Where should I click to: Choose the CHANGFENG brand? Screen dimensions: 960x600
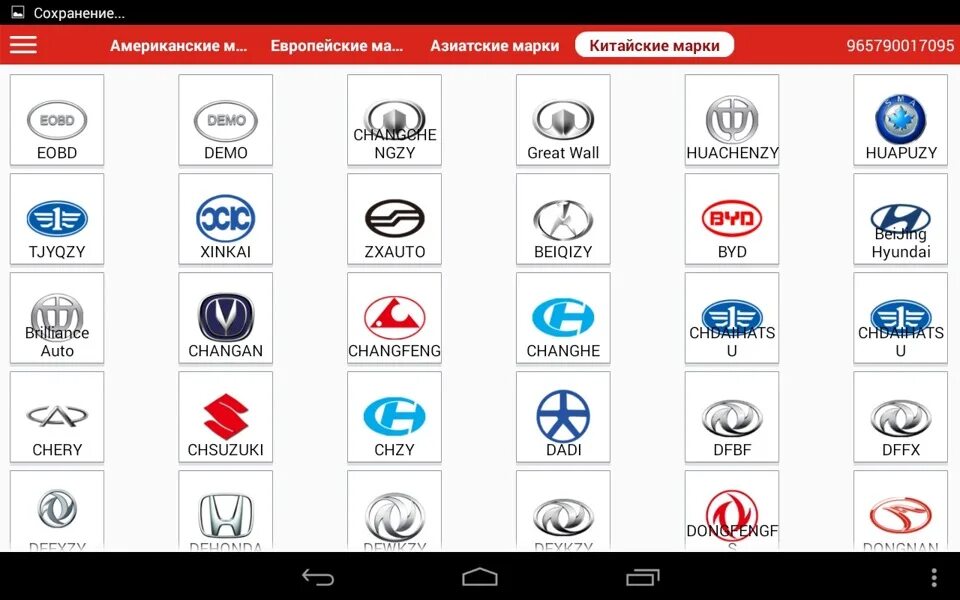394,319
